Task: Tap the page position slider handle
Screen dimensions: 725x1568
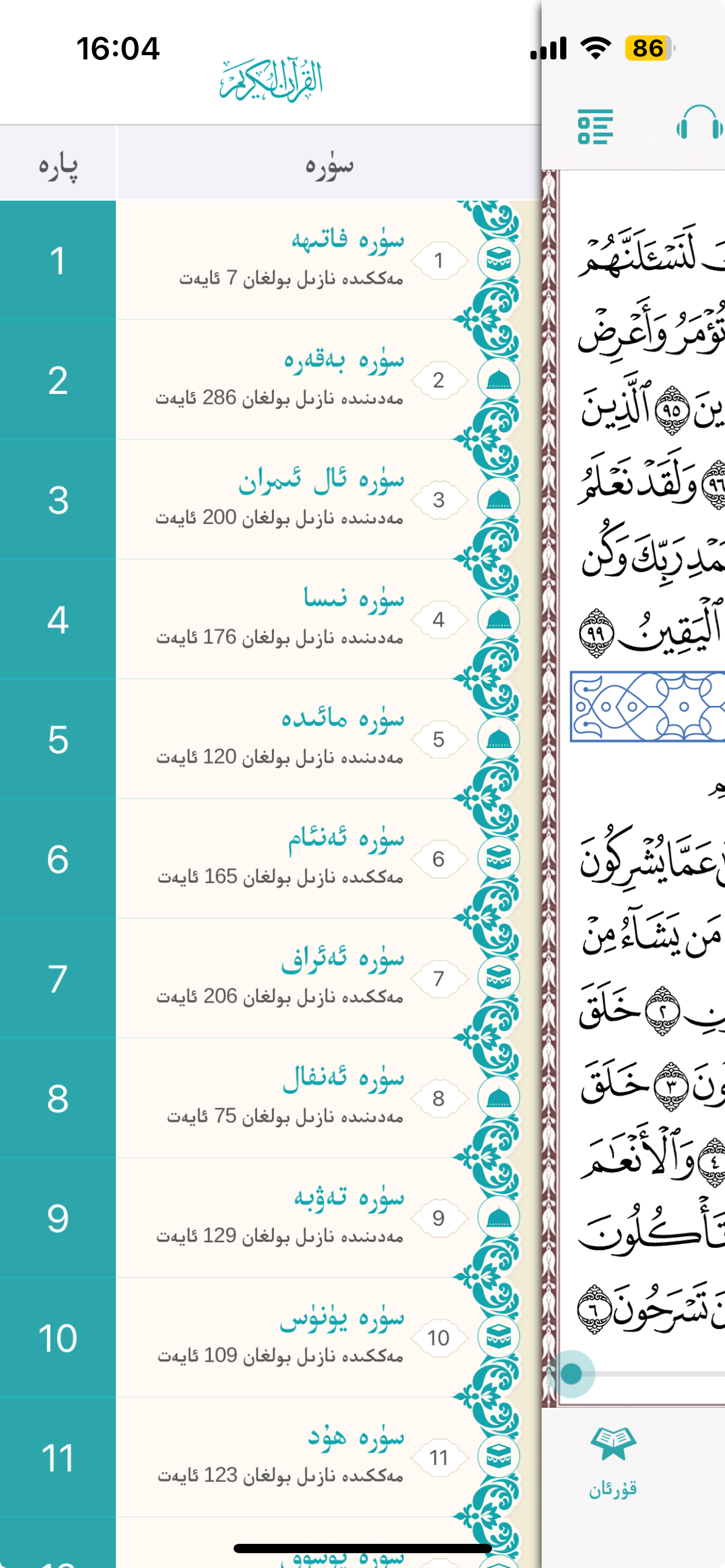Action: 571,1374
